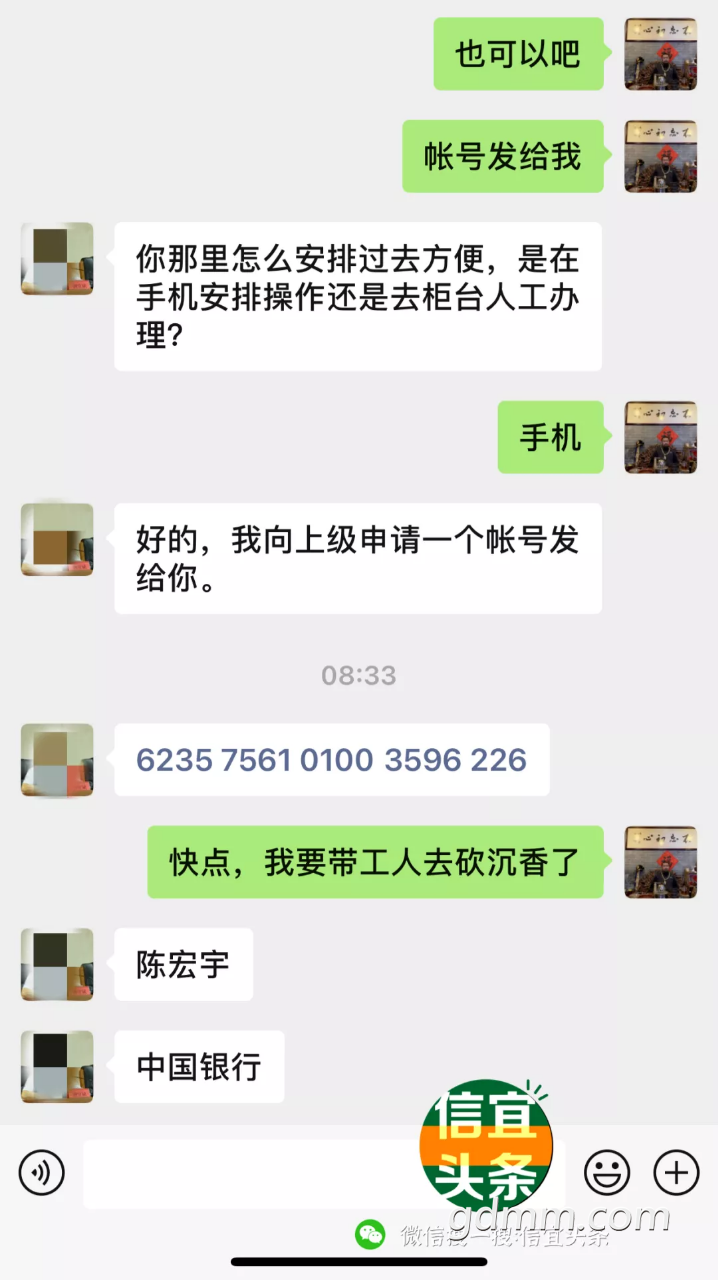Open the emoji sticker panel

[607, 1172]
